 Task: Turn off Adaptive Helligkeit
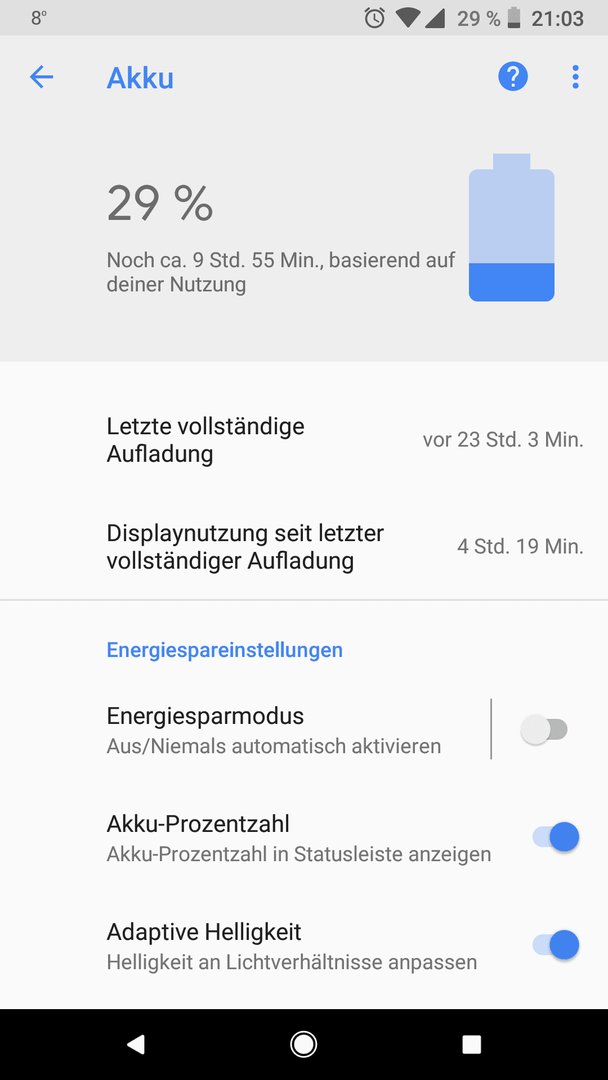coord(556,944)
